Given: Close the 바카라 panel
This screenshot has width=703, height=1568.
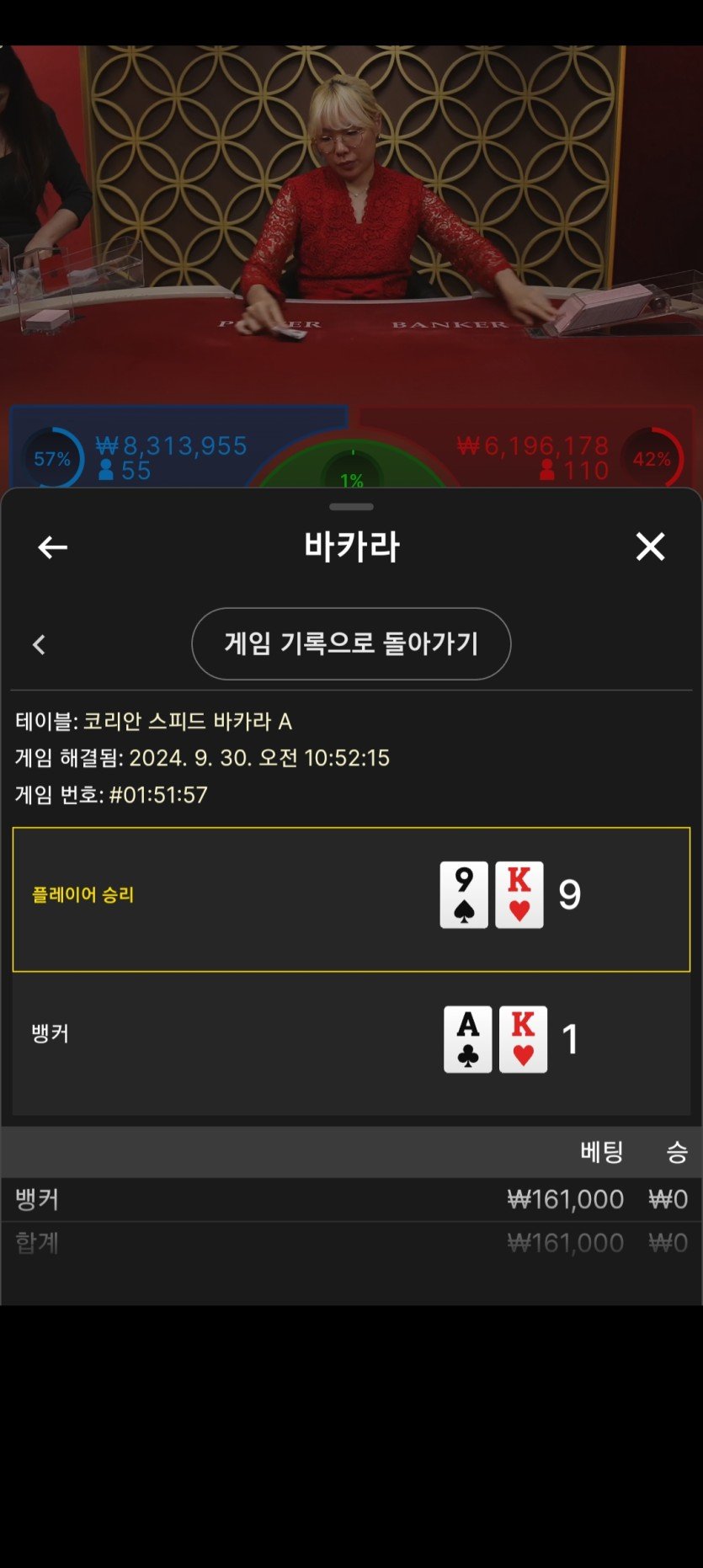Looking at the screenshot, I should pos(650,547).
